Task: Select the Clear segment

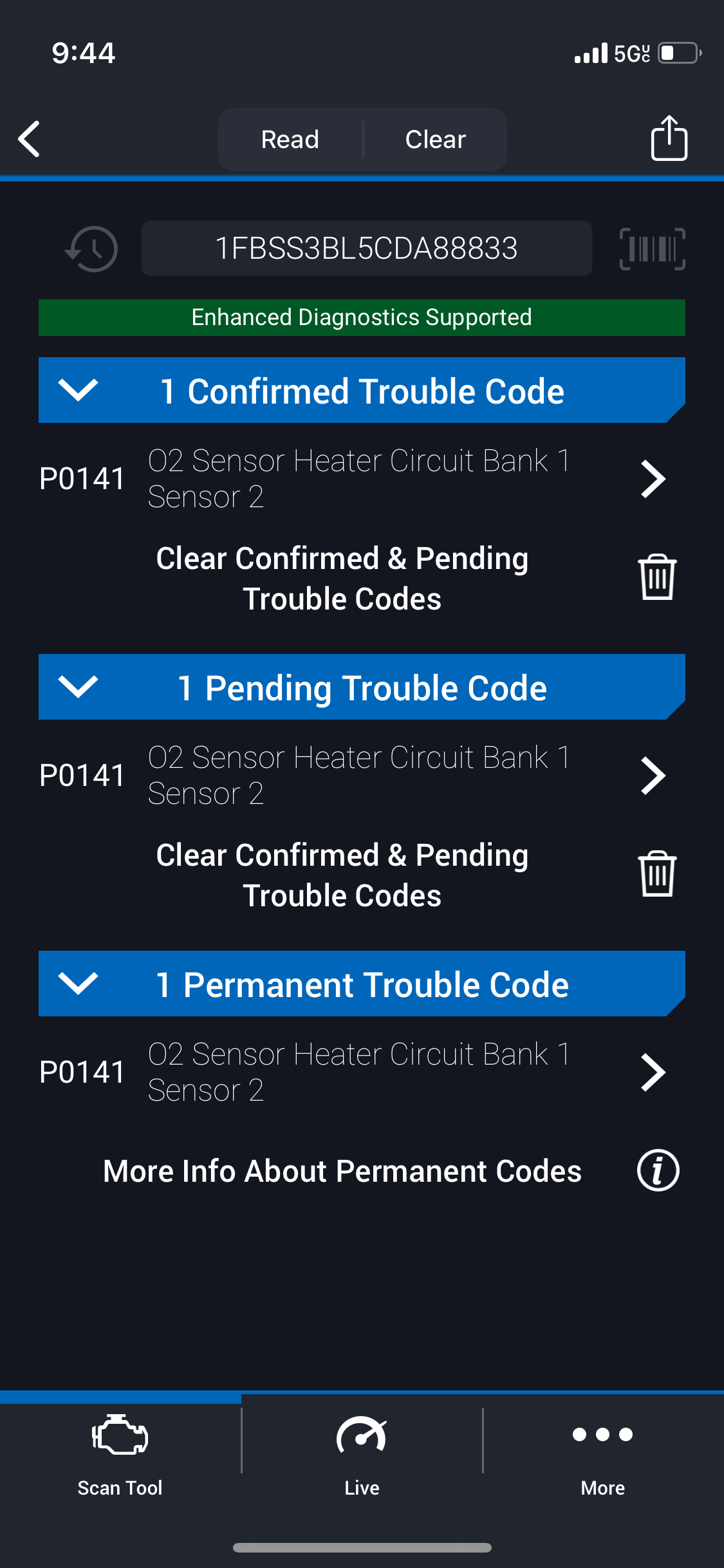Action: tap(436, 139)
